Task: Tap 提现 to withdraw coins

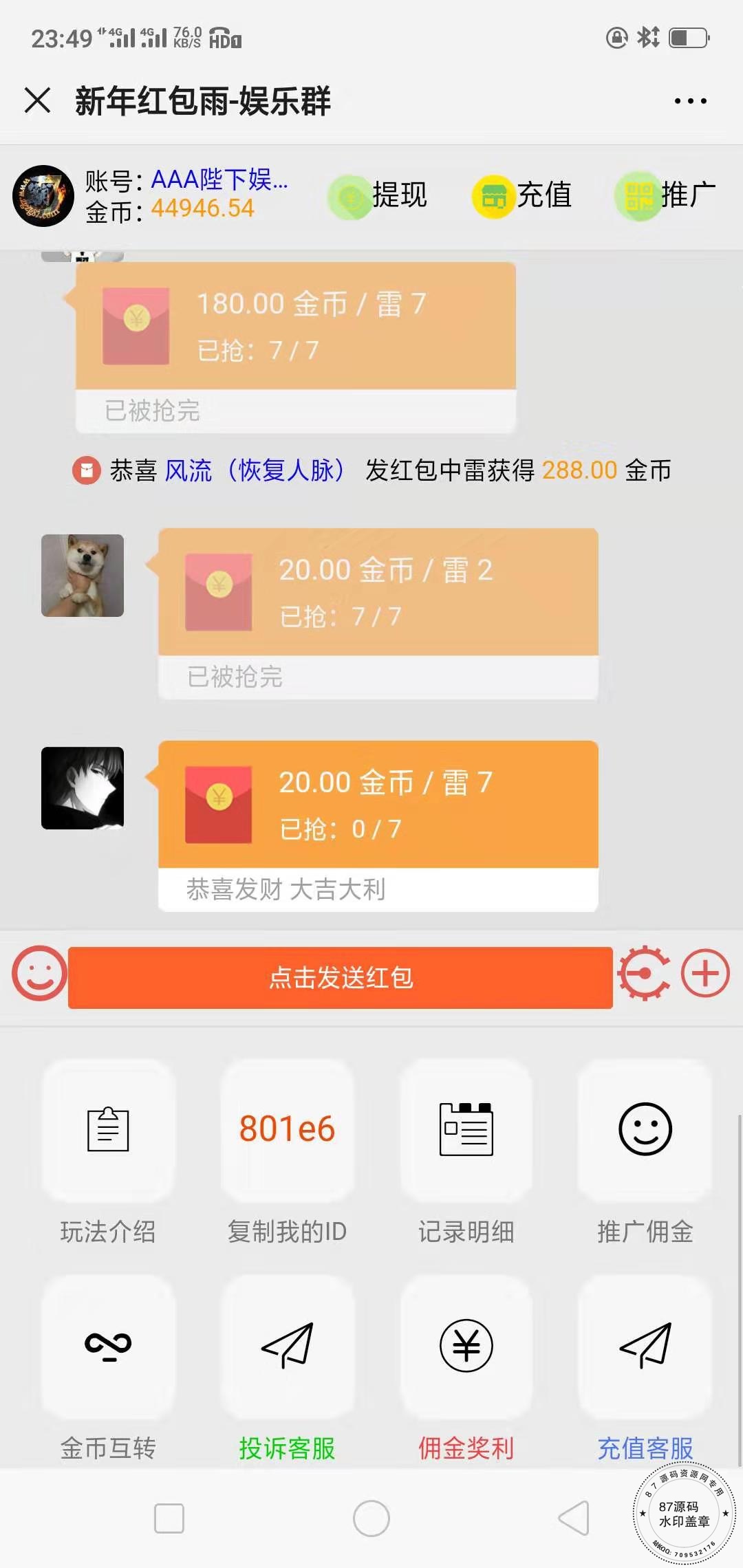Action: coord(378,195)
